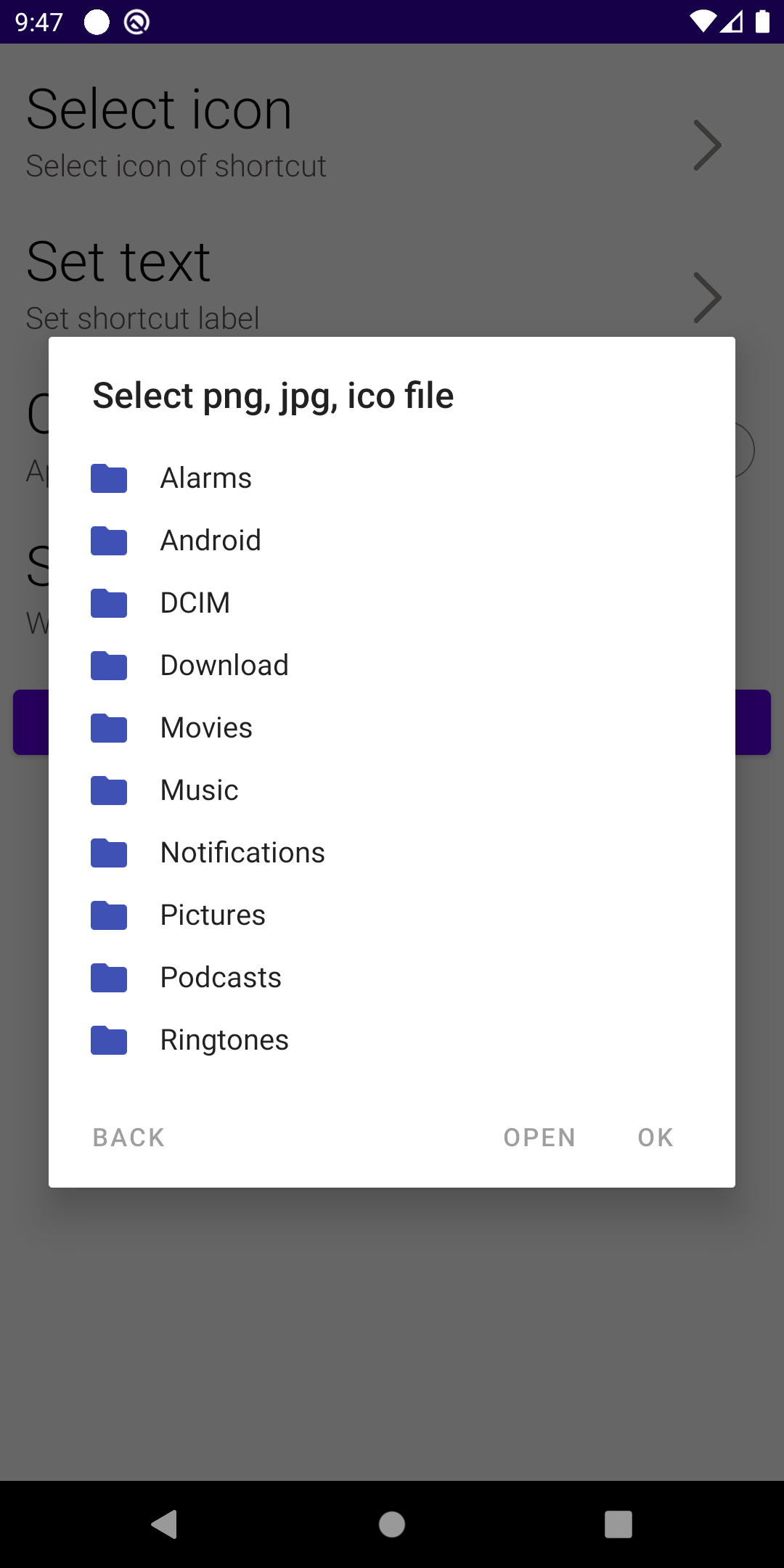Viewport: 784px width, 1568px height.
Task: Open the Alarms folder
Action: 206,478
